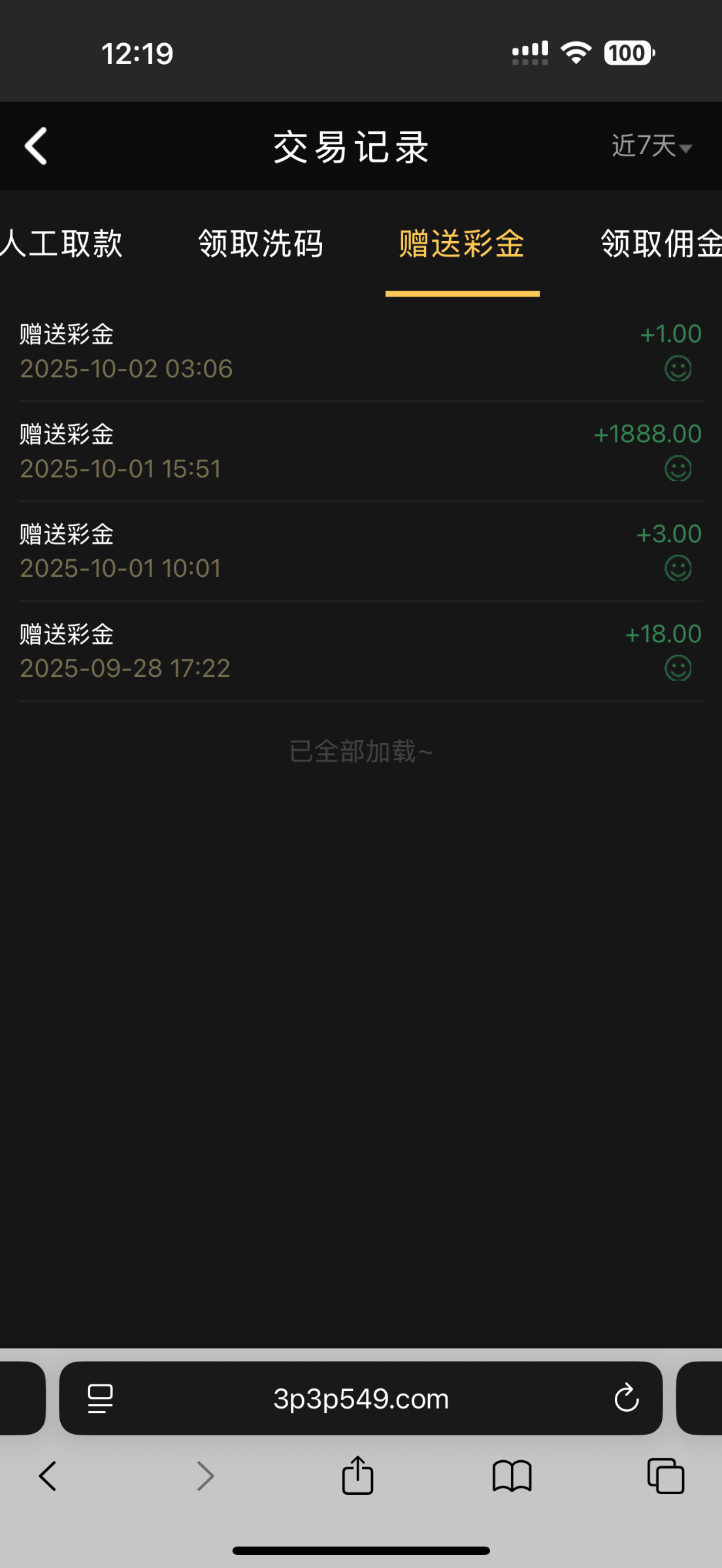722x1568 pixels.
Task: Open Safari bookmarks
Action: (512, 1476)
